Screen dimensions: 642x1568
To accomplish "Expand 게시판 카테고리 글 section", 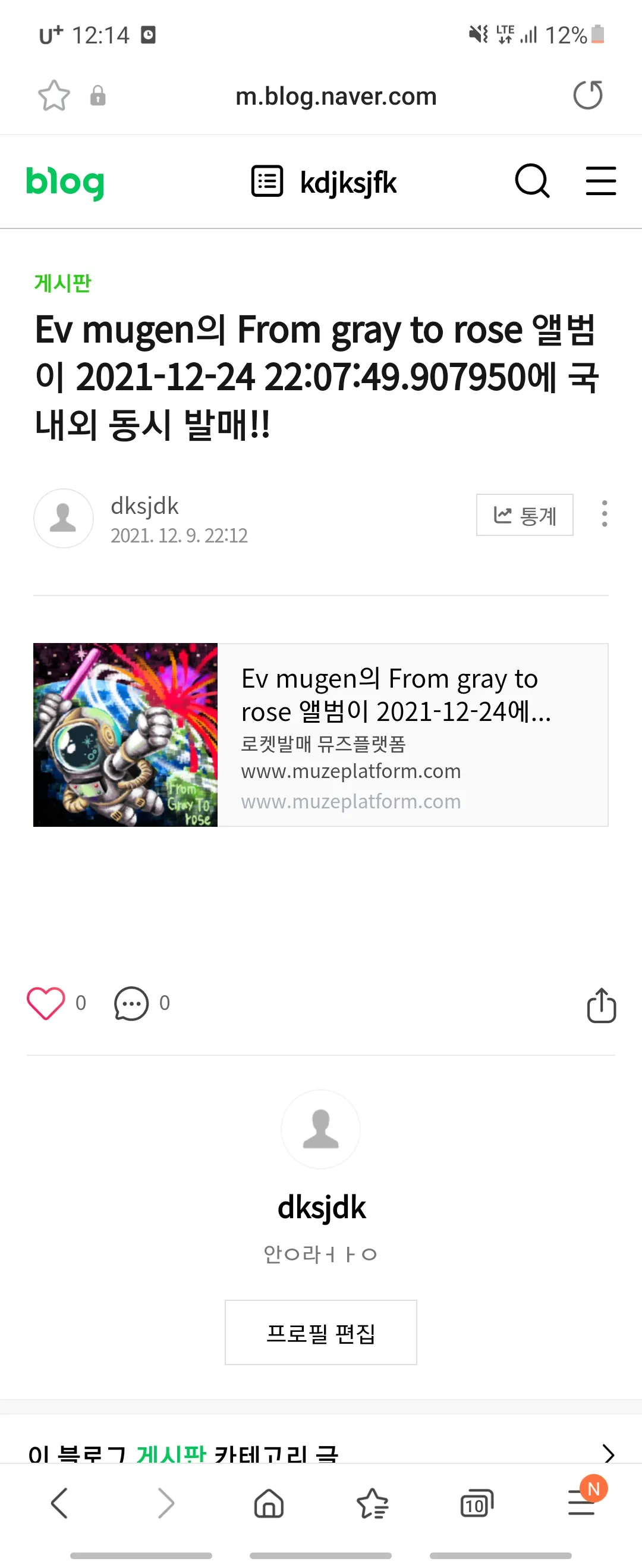I will pos(610,1455).
